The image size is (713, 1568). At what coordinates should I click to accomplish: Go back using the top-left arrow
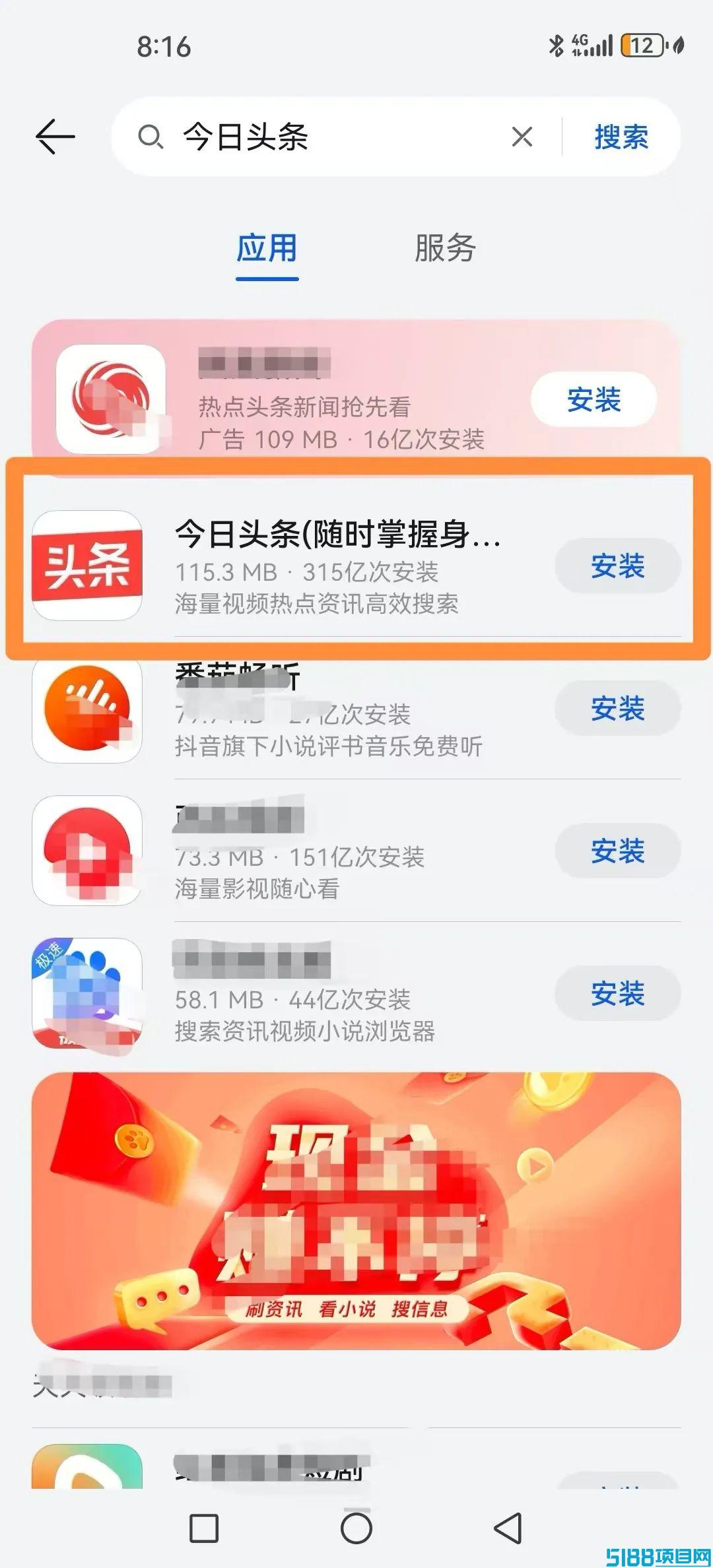(x=55, y=137)
